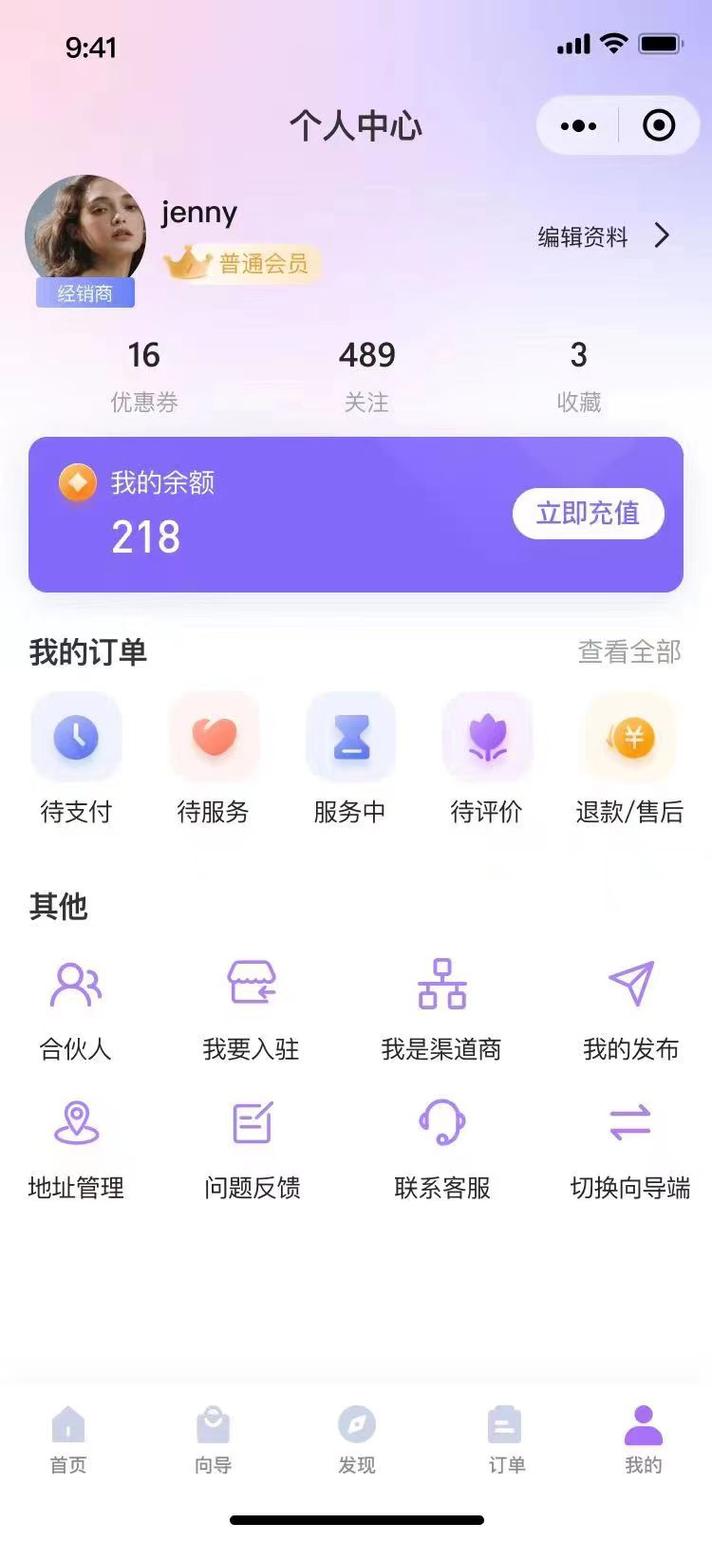Open the mini program more options menu

[x=579, y=126]
